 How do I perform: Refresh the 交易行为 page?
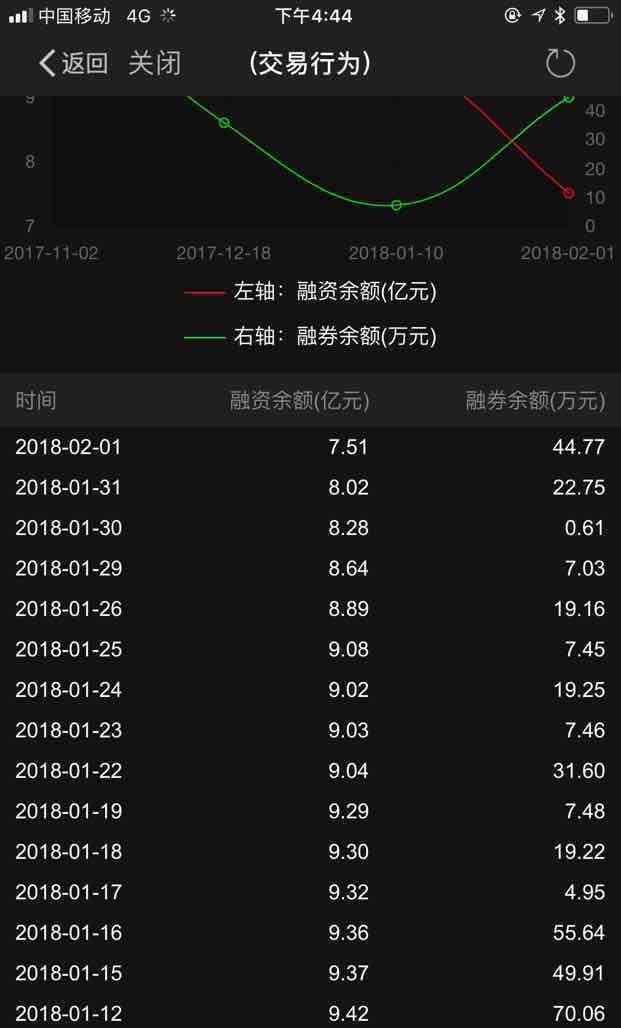(x=560, y=64)
